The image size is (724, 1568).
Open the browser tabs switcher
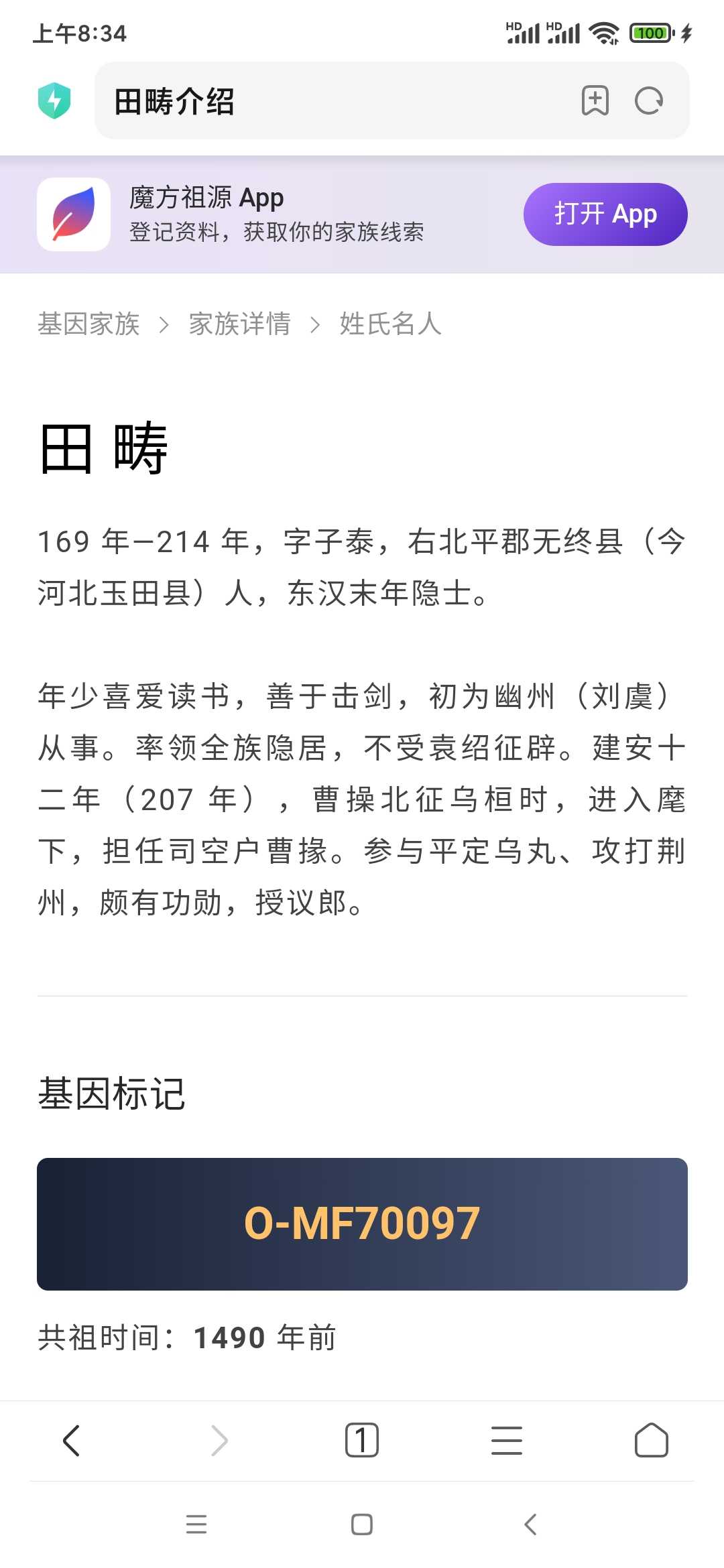362,1441
